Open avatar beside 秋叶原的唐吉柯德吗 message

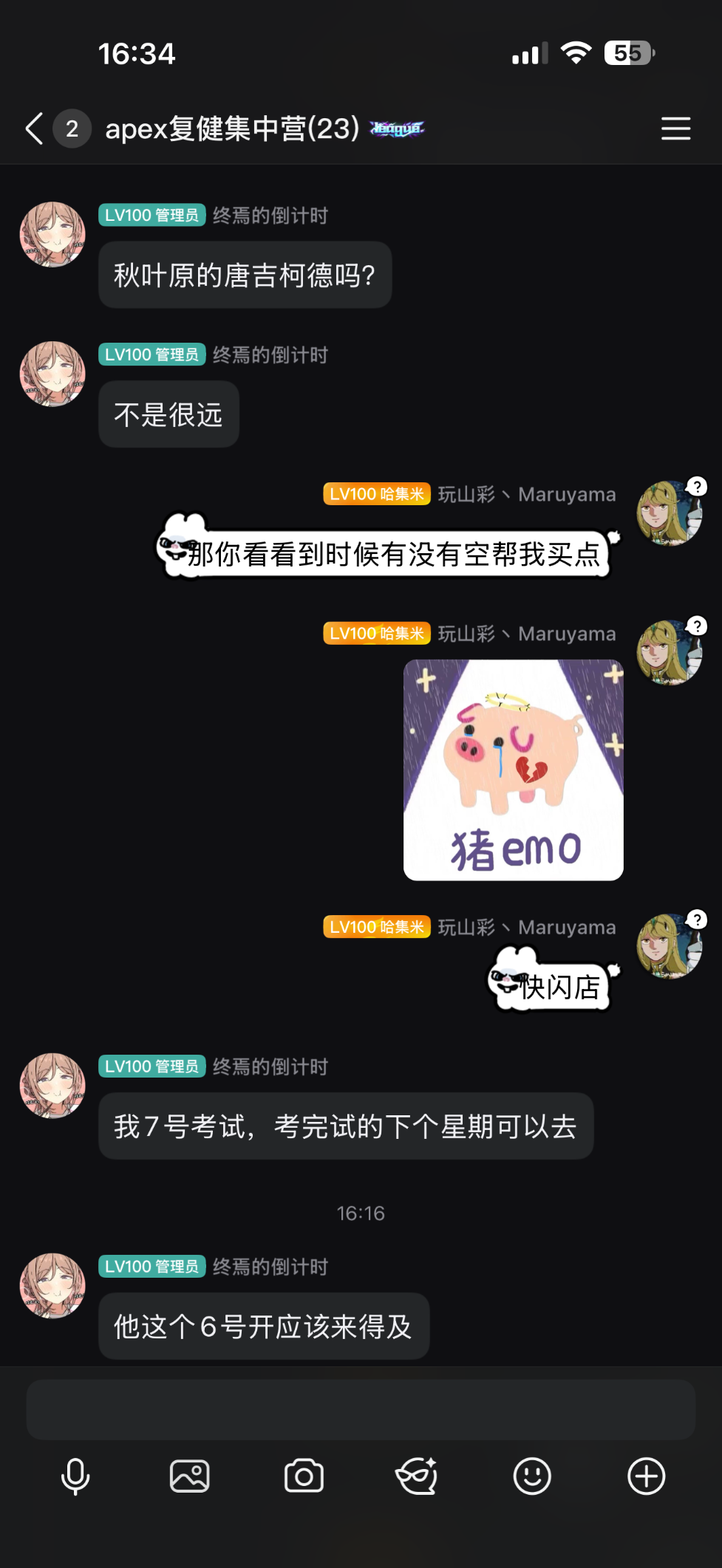pyautogui.click(x=52, y=235)
